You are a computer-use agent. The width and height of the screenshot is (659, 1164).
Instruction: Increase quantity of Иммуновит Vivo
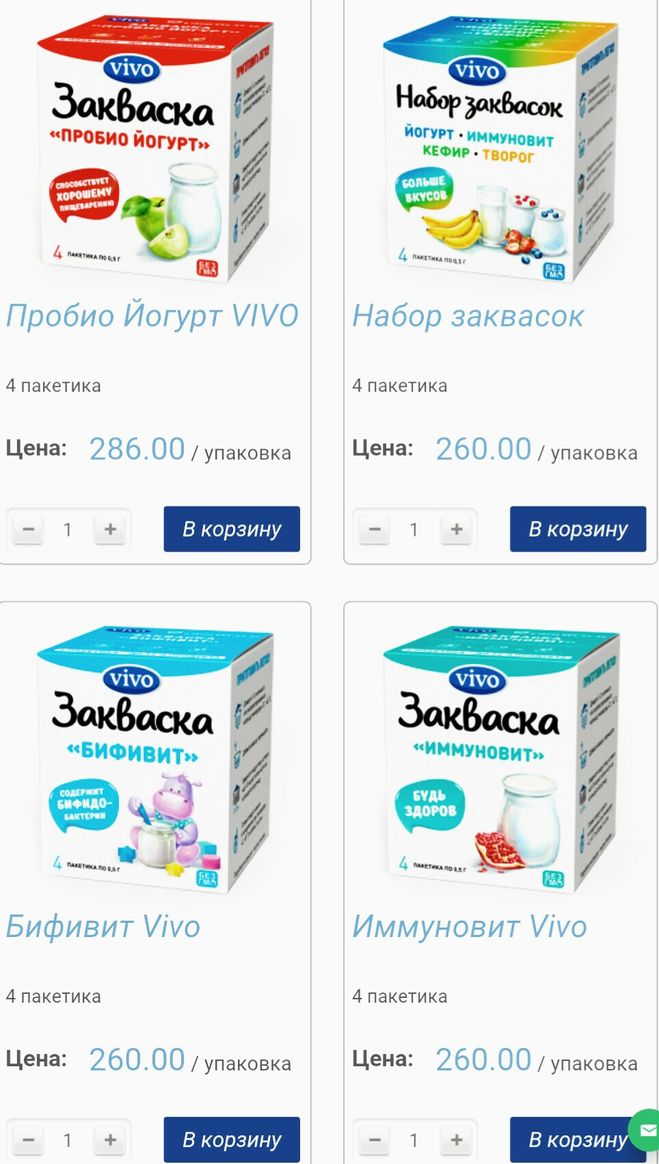click(456, 1139)
